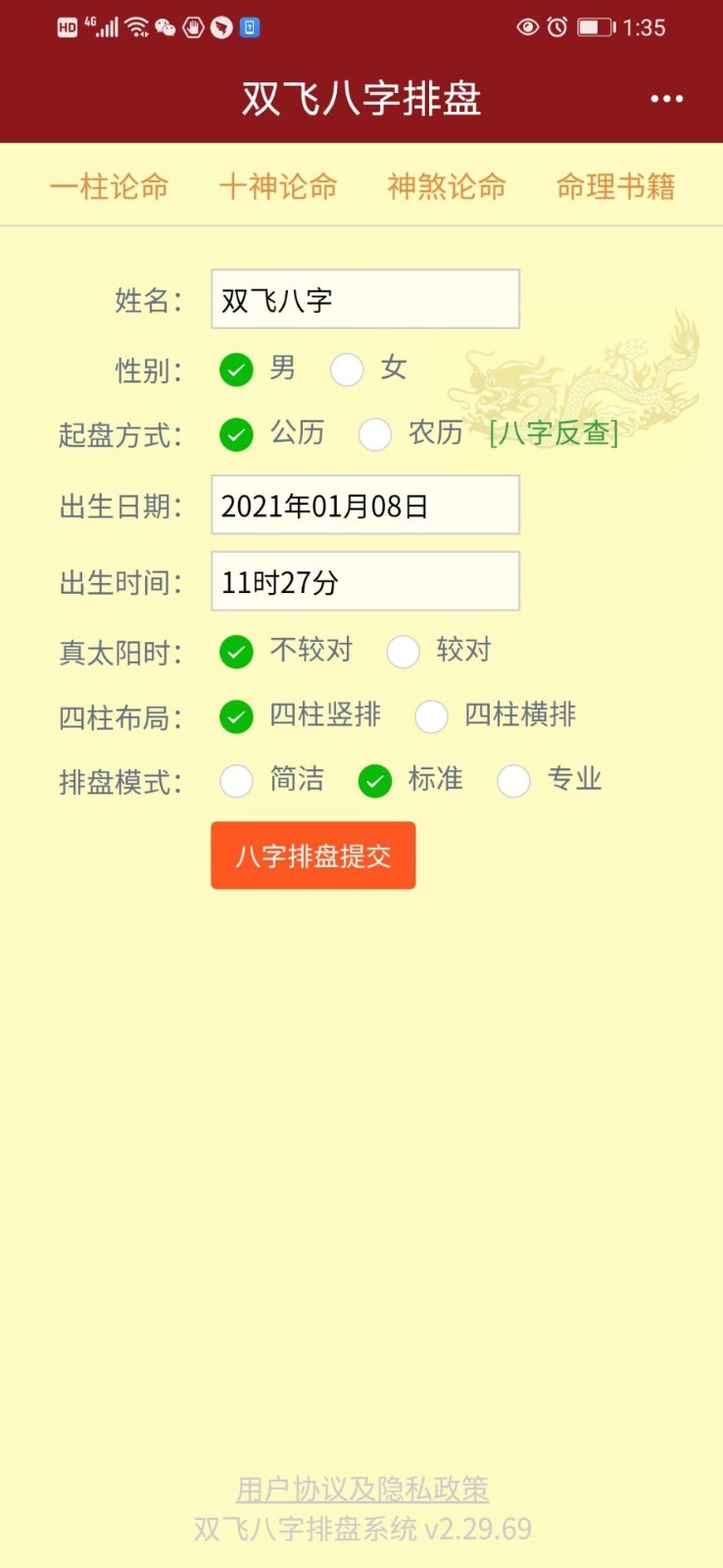Switch to 十神论命 tab
The height and width of the screenshot is (1568, 723).
[278, 186]
